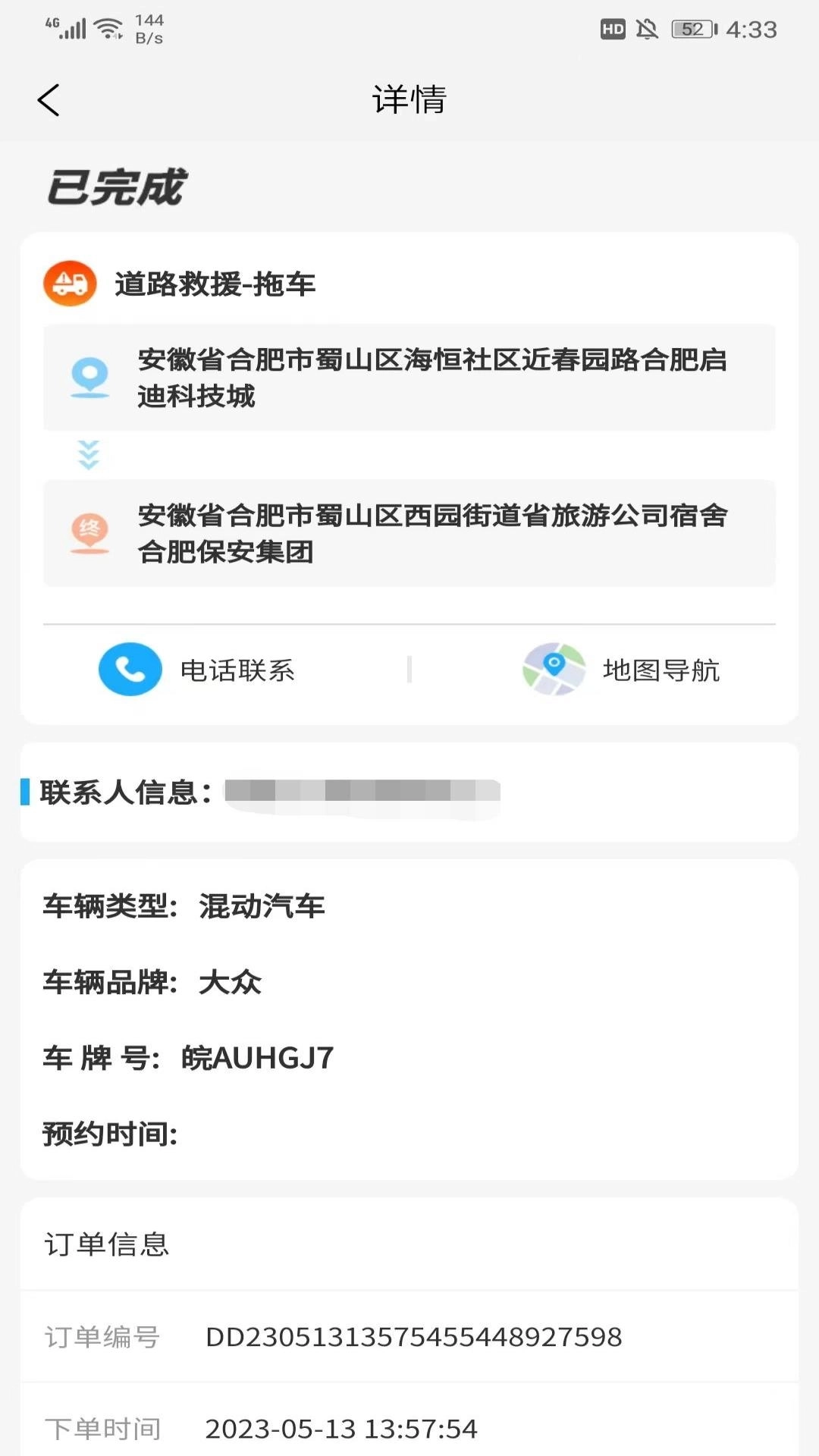Tap the HD icon in the status bar
This screenshot has height=1456, width=819.
click(x=611, y=30)
